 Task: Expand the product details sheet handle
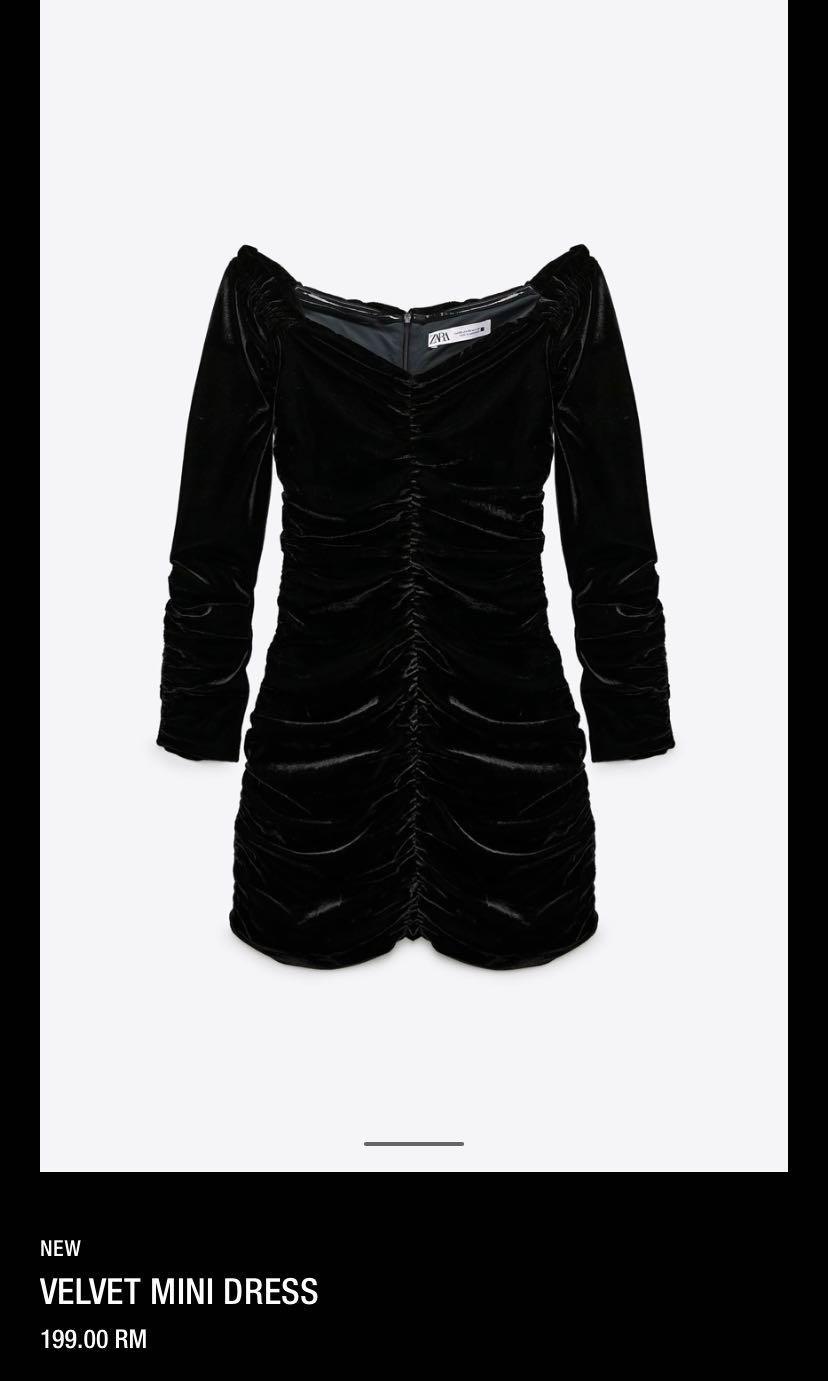pyautogui.click(x=414, y=1143)
